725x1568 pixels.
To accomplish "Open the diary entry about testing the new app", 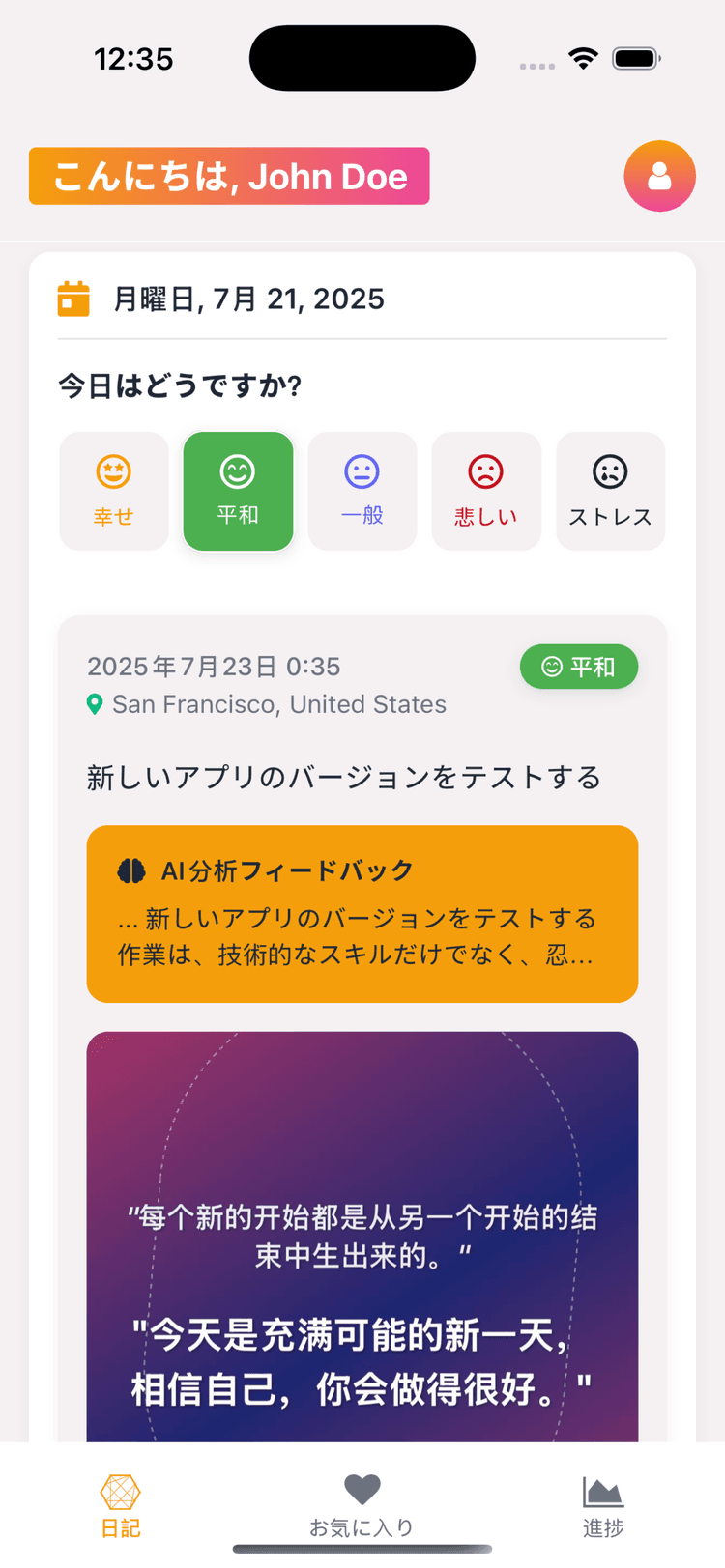I will coord(344,777).
